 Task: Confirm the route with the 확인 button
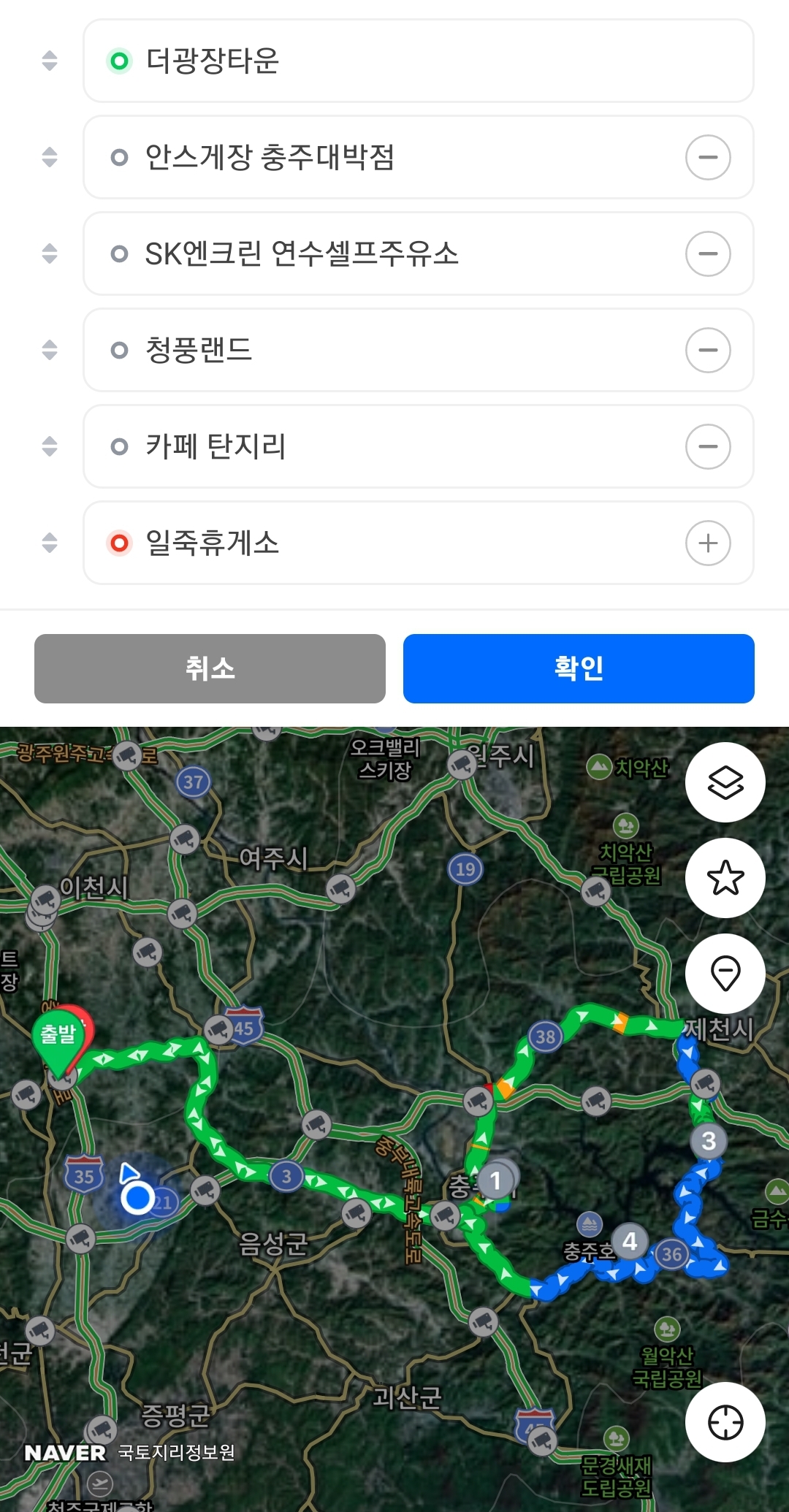[x=579, y=668]
